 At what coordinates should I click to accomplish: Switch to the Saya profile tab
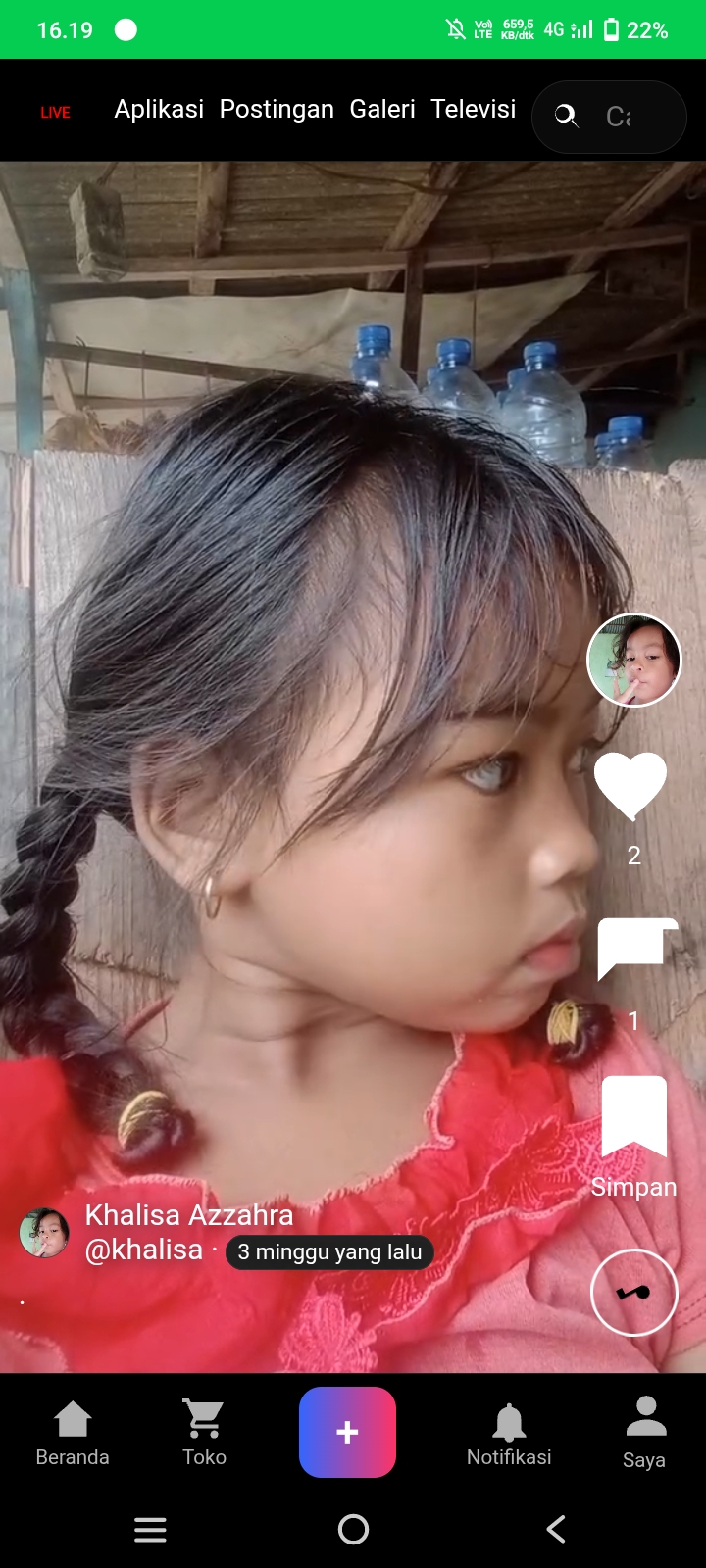point(644,1433)
